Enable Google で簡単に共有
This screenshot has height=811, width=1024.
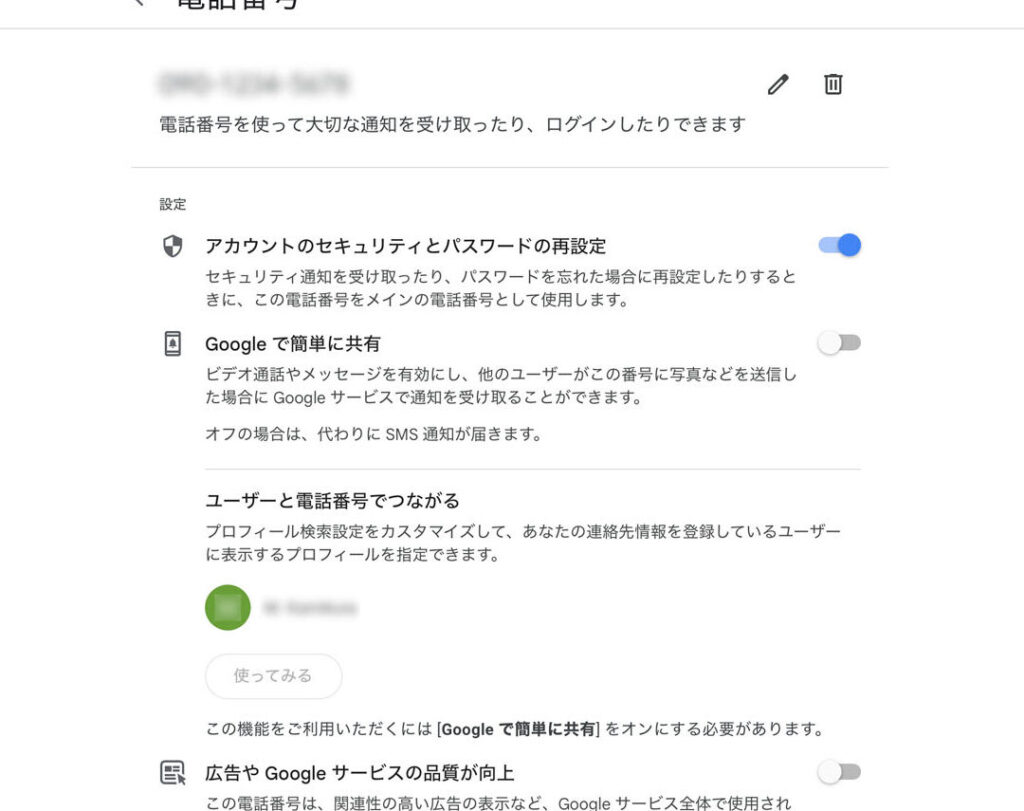coord(839,343)
